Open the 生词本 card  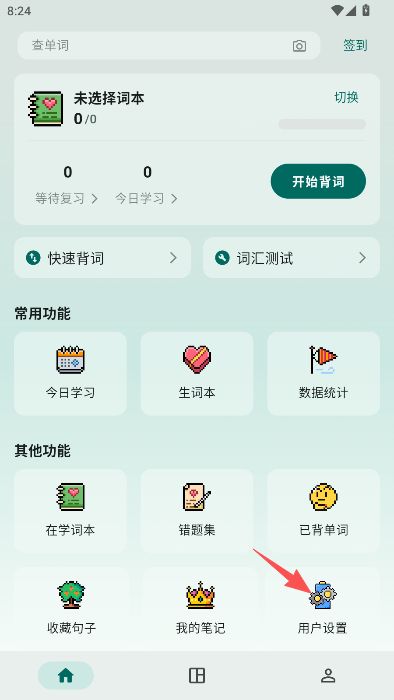197,374
